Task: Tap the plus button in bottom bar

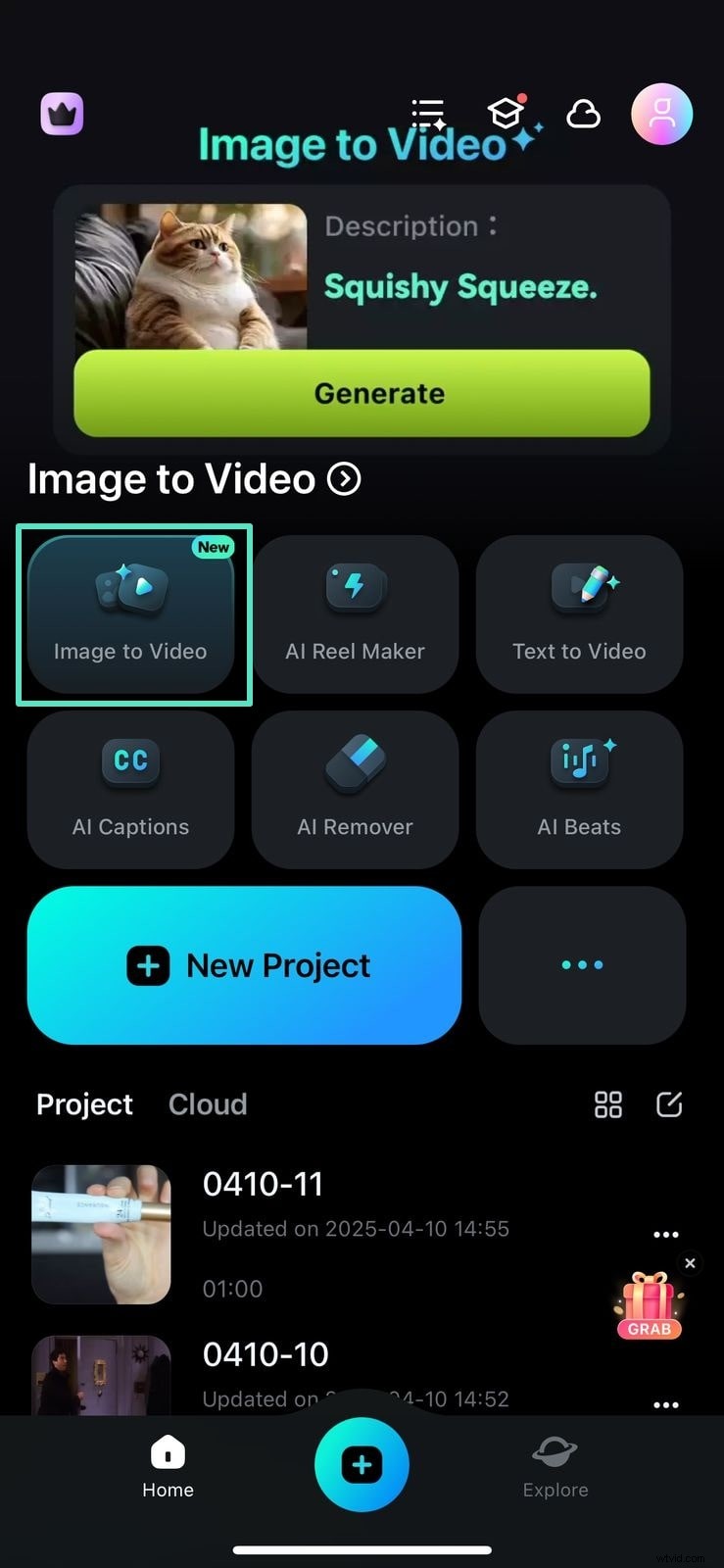Action: click(362, 1464)
